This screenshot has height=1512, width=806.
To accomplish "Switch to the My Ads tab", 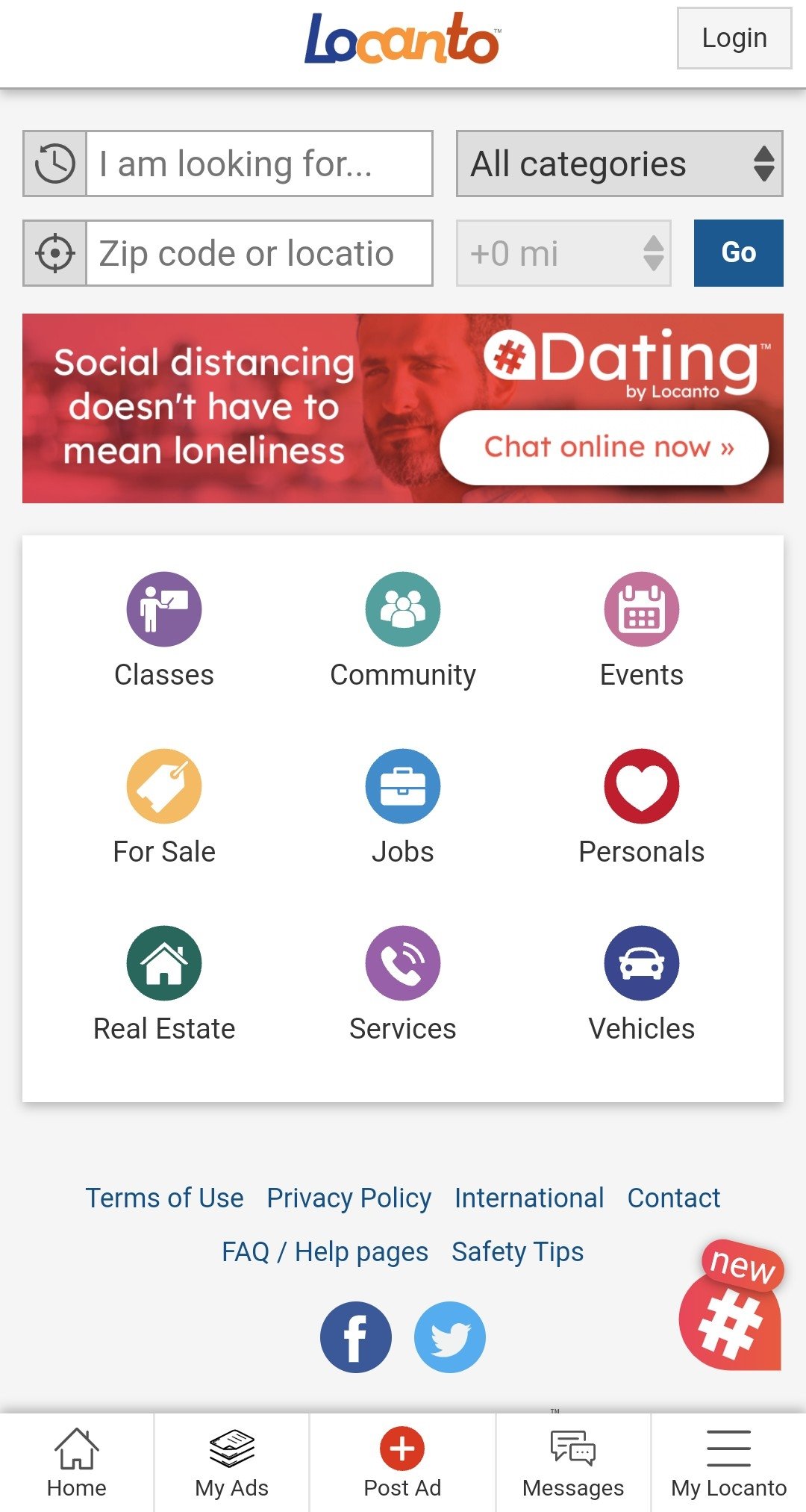I will [231, 1463].
